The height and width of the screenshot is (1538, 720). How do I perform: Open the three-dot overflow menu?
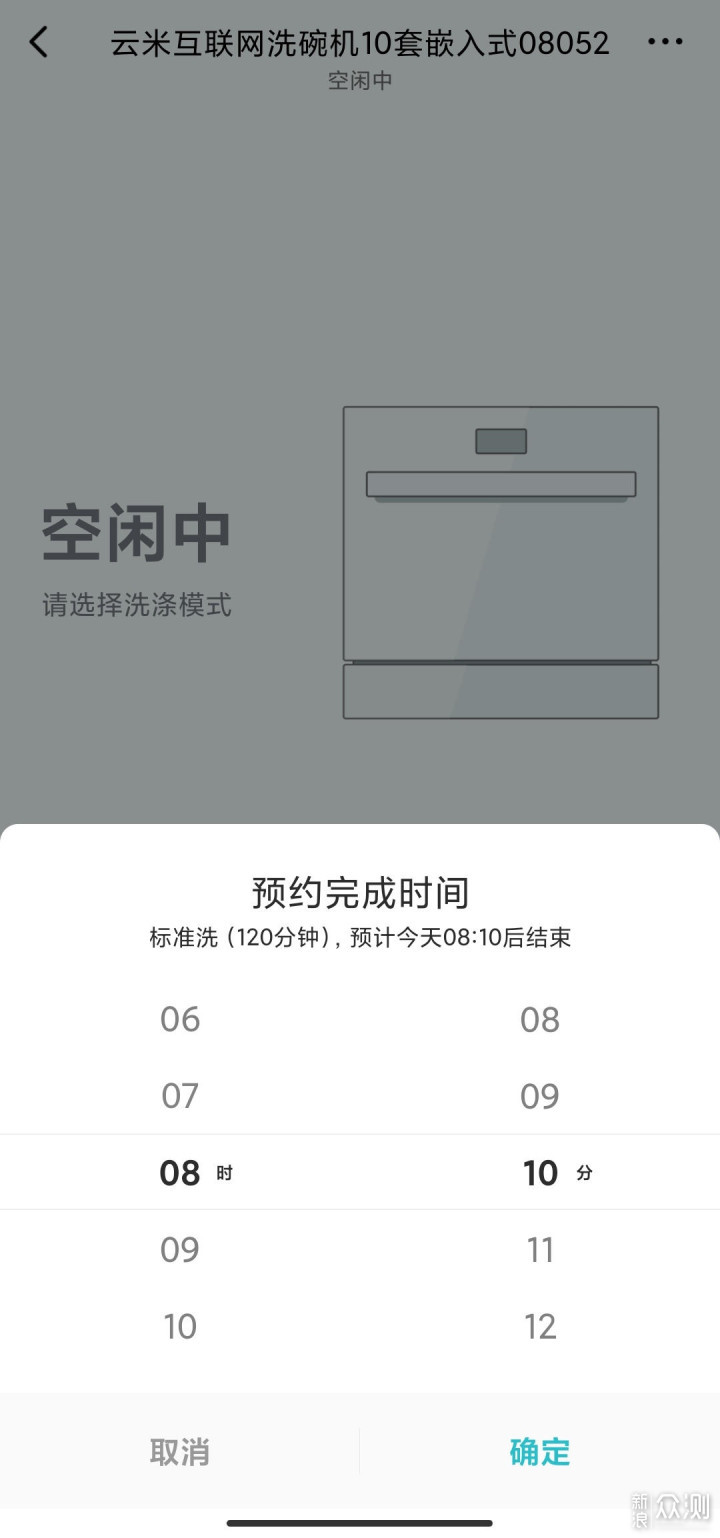(665, 42)
